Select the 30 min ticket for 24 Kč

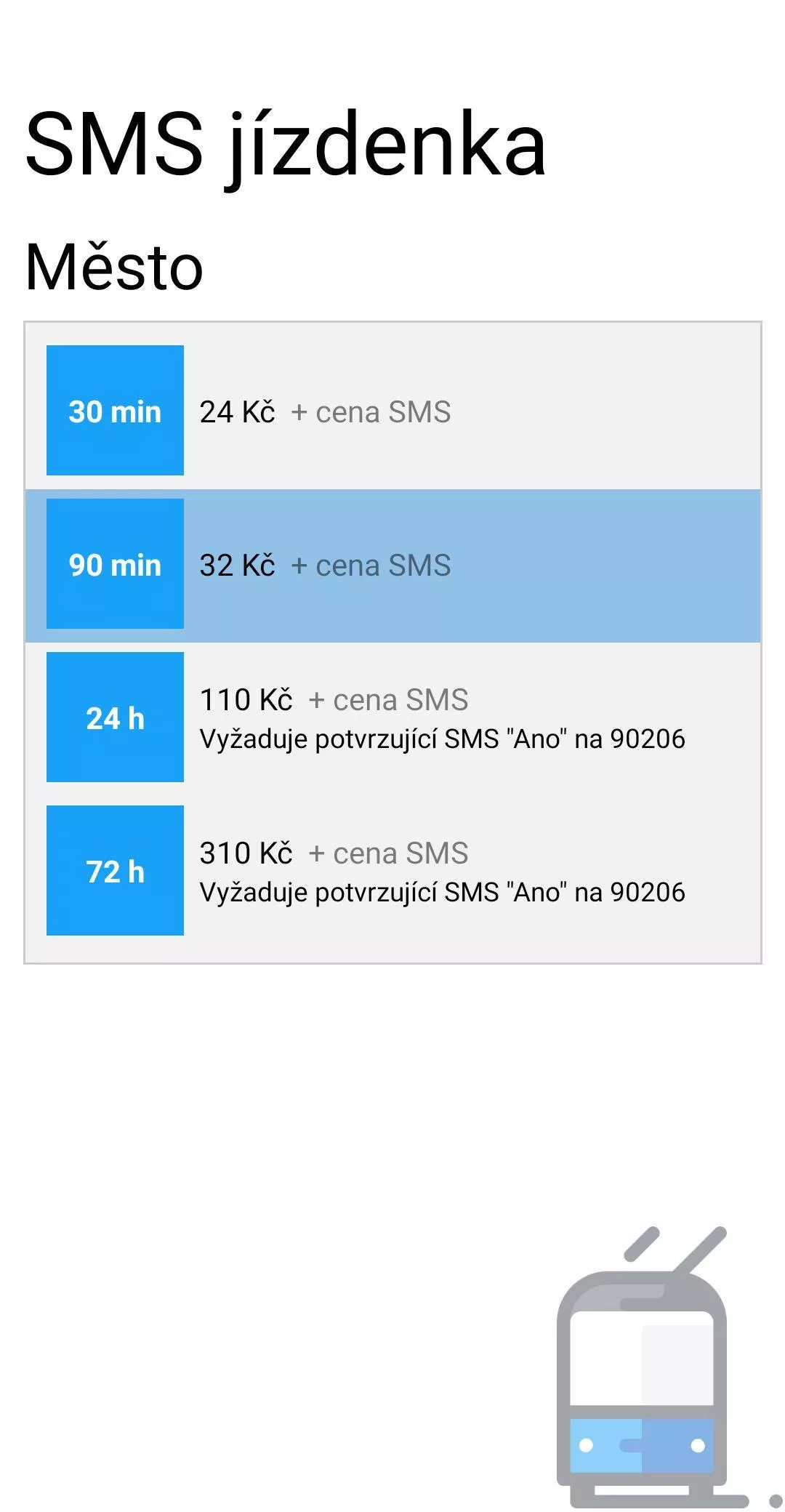pyautogui.click(x=392, y=410)
